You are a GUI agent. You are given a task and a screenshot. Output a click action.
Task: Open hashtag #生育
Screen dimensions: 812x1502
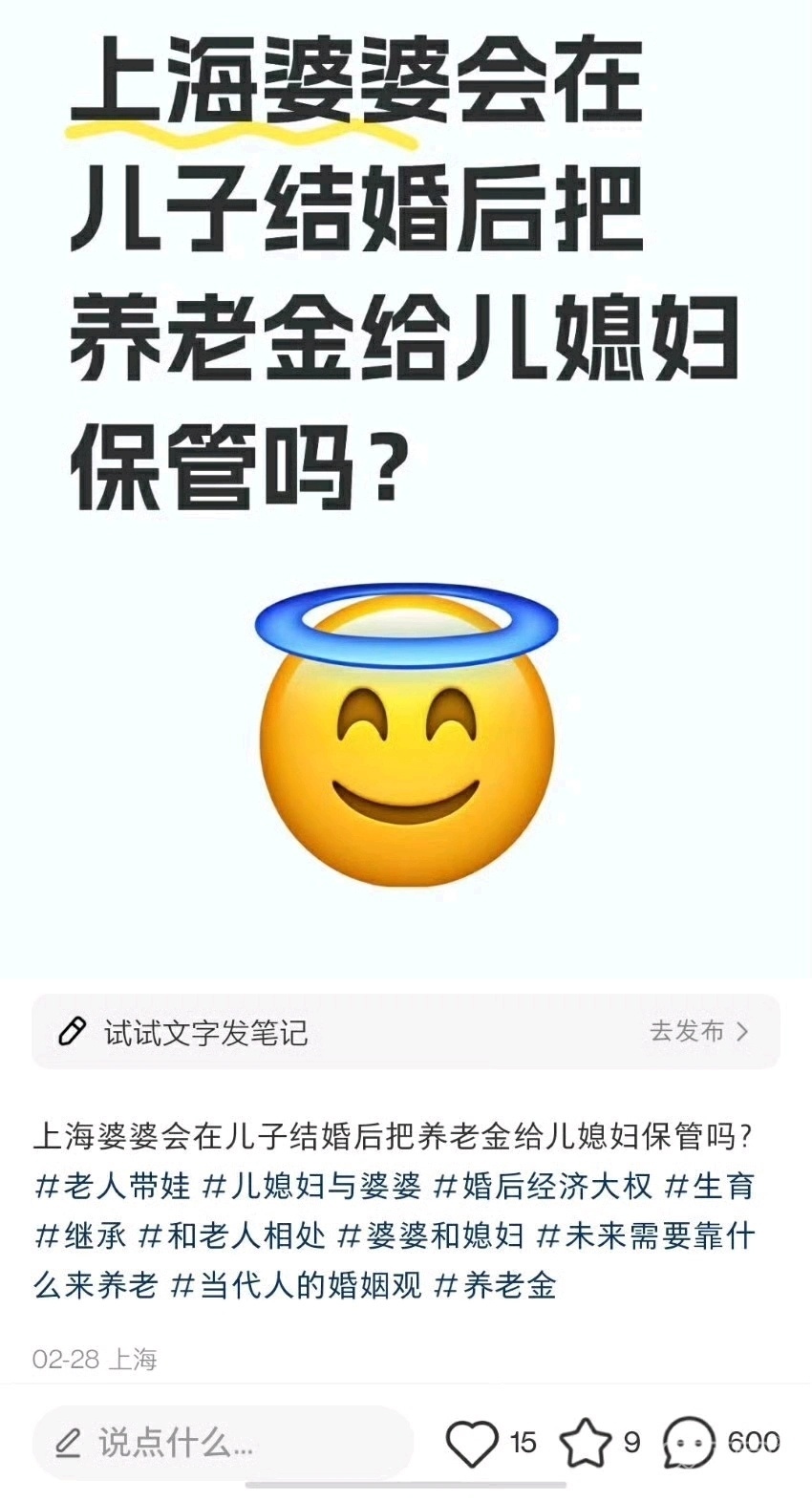(x=710, y=1186)
